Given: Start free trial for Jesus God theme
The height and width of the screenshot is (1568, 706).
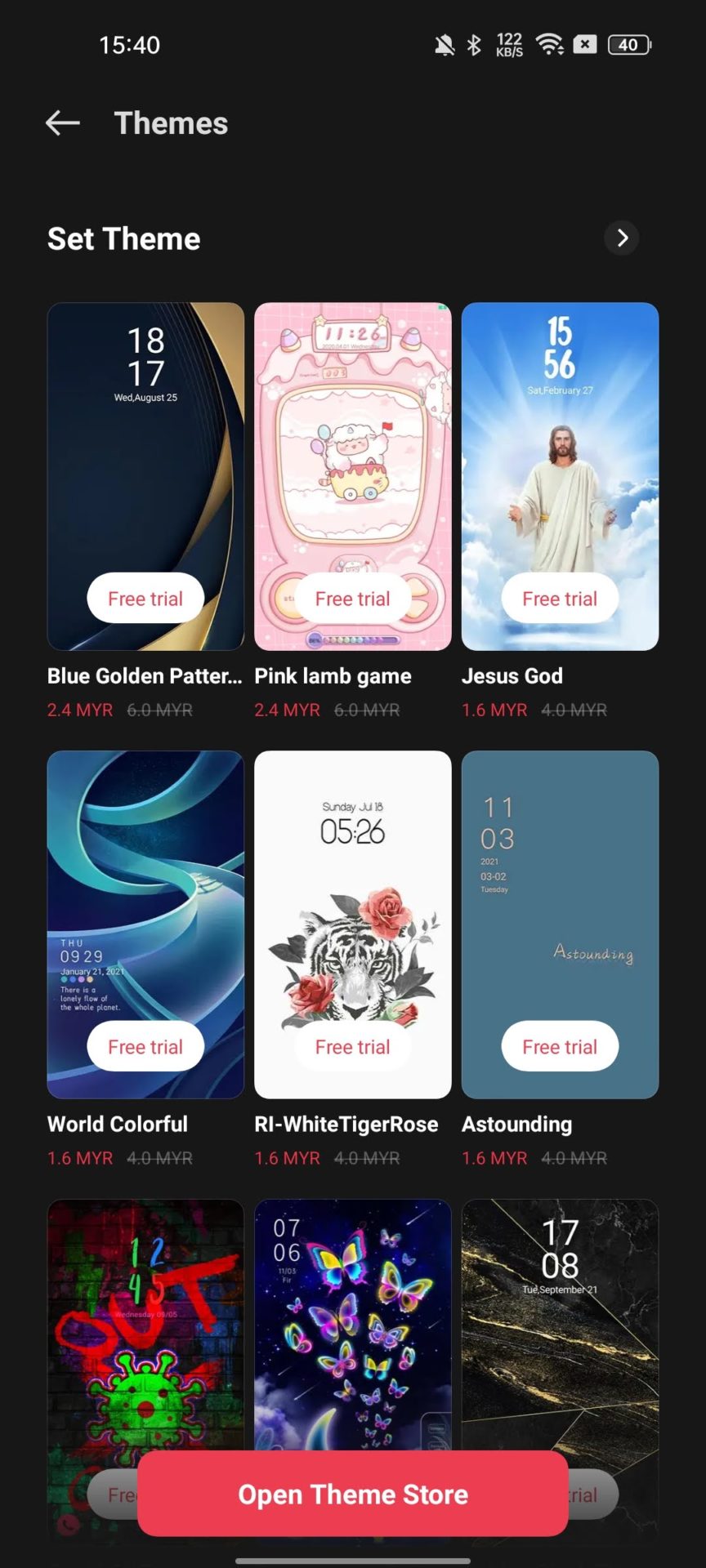Looking at the screenshot, I should tap(560, 599).
